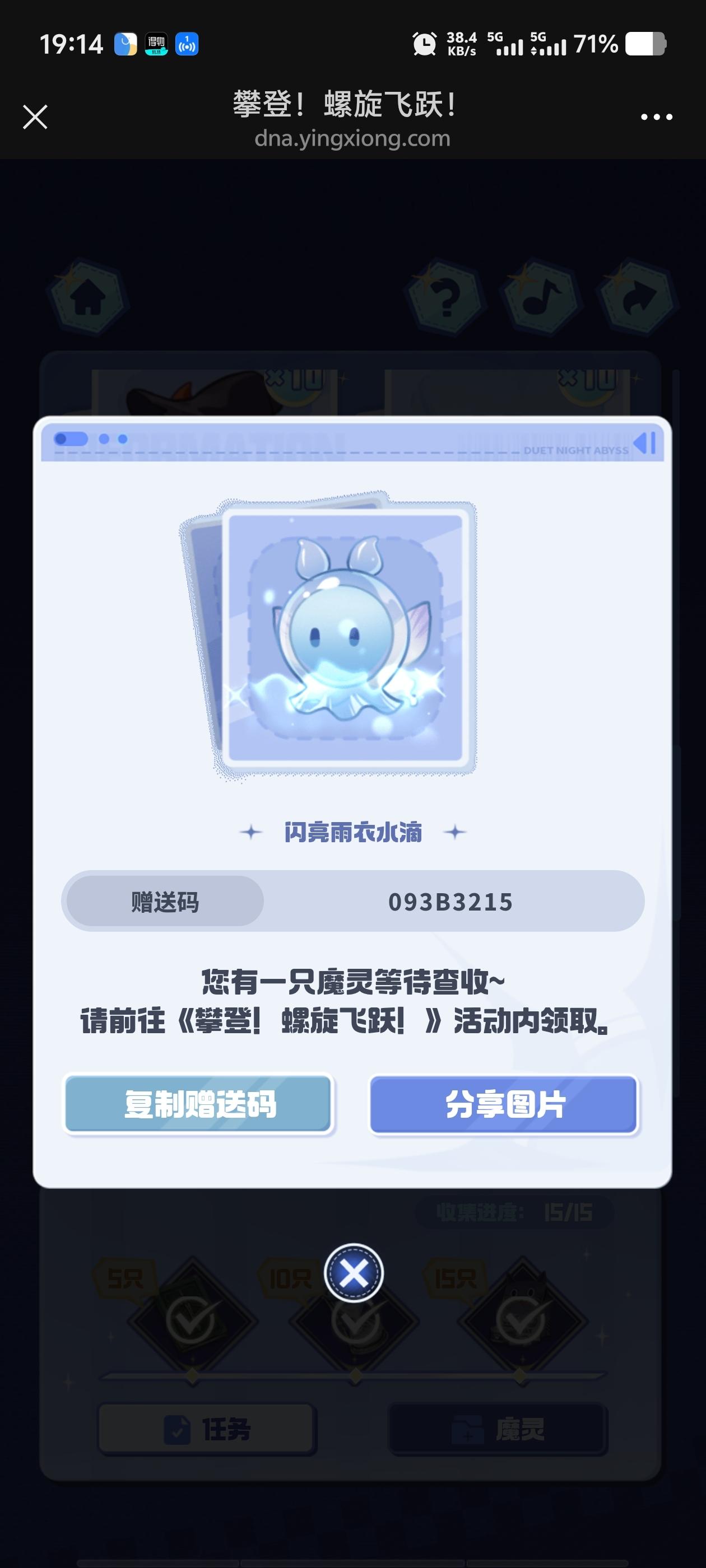This screenshot has width=706, height=1568.
Task: Tap 复制赠送码 to copy the gift code
Action: [x=198, y=1104]
